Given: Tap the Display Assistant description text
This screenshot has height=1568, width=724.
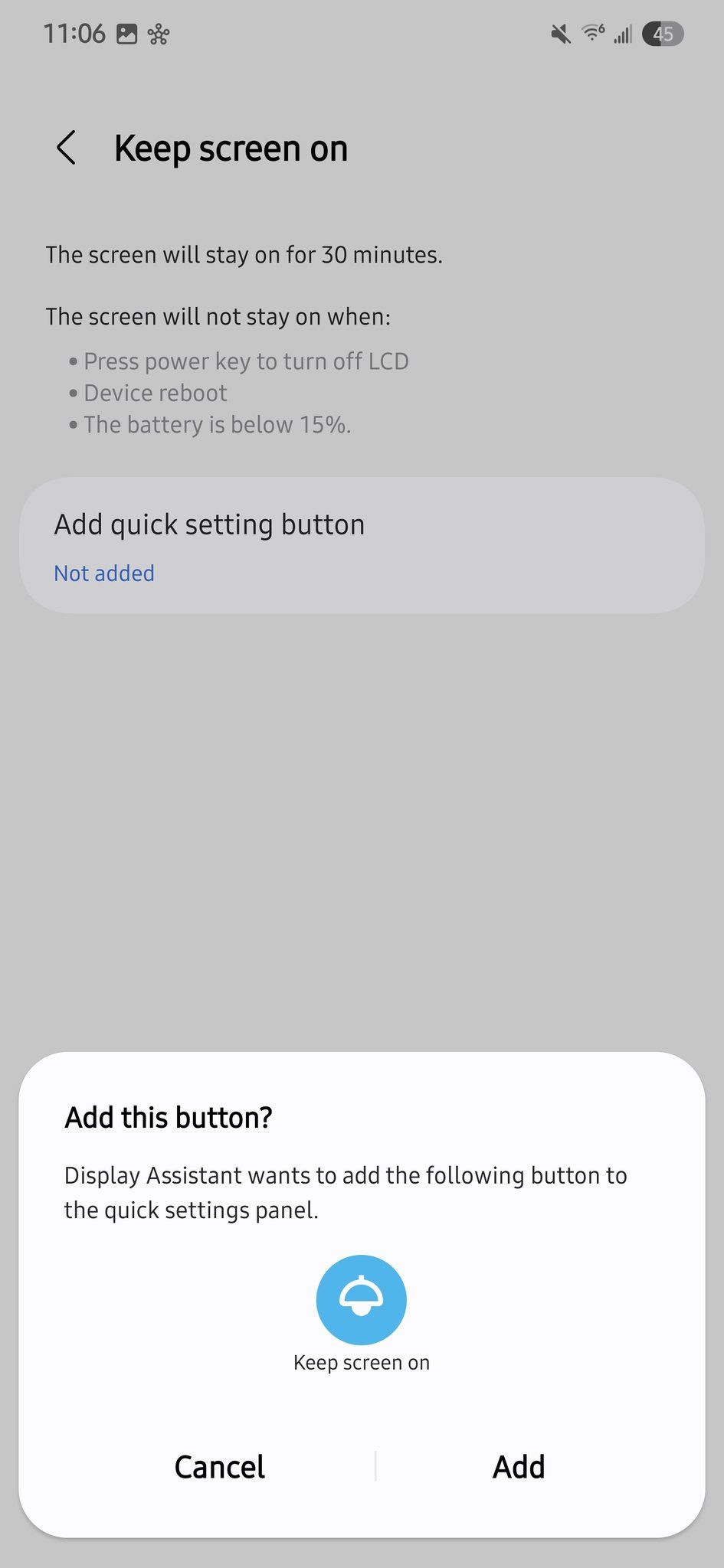Looking at the screenshot, I should [345, 1192].
